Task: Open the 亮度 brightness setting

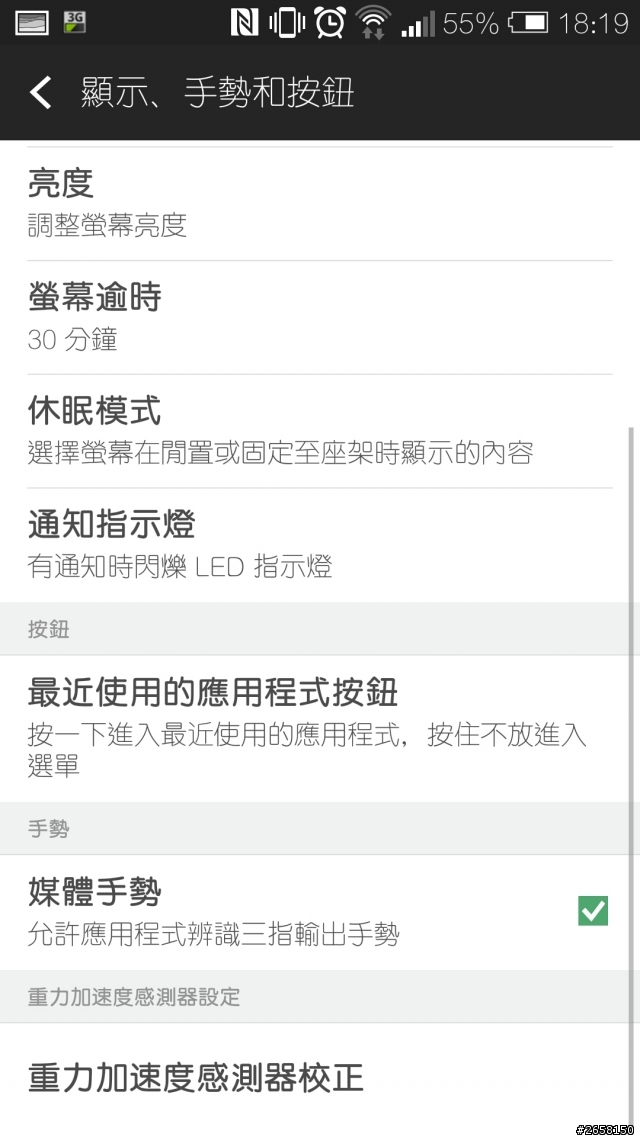Action: pyautogui.click(x=319, y=204)
